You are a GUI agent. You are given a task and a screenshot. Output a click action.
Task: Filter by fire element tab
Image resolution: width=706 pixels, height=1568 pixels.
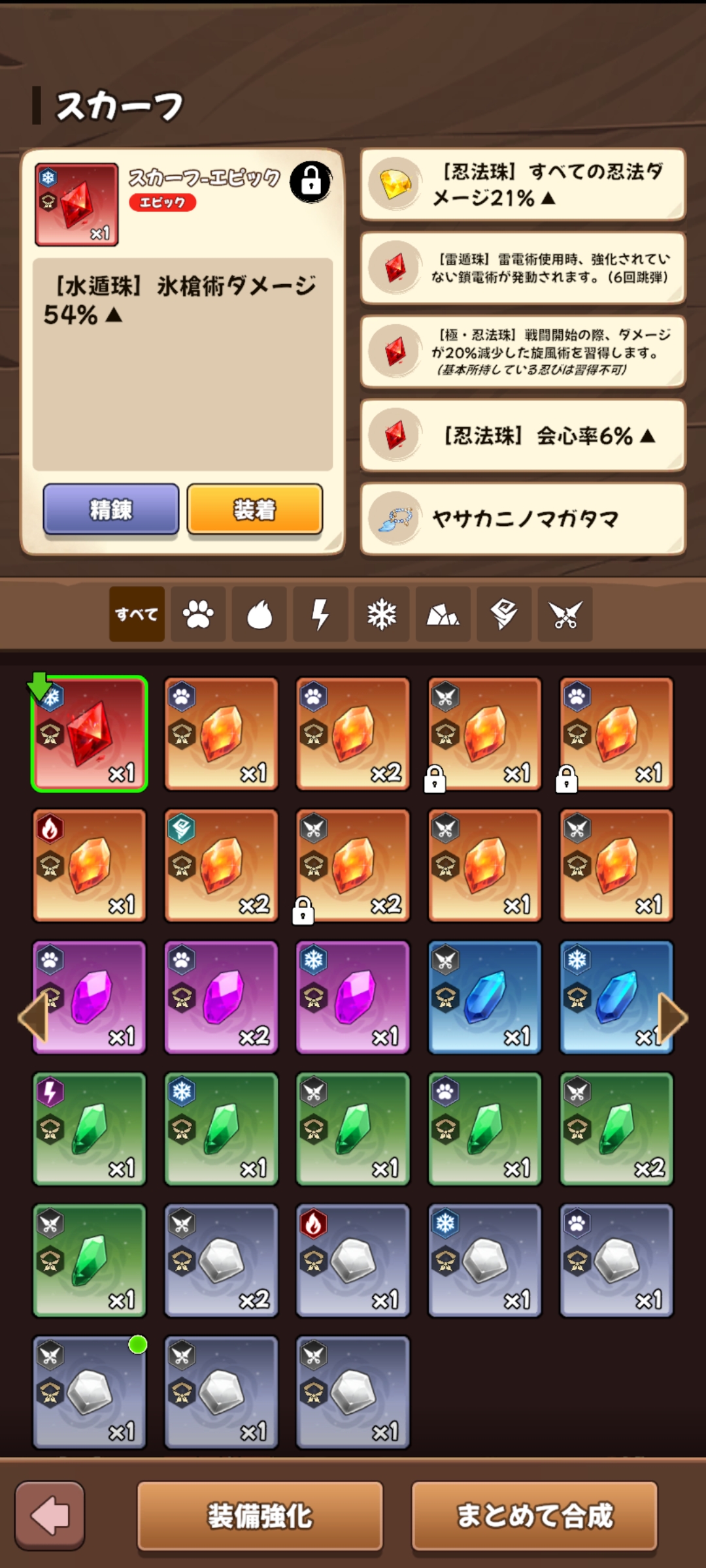pyautogui.click(x=260, y=614)
